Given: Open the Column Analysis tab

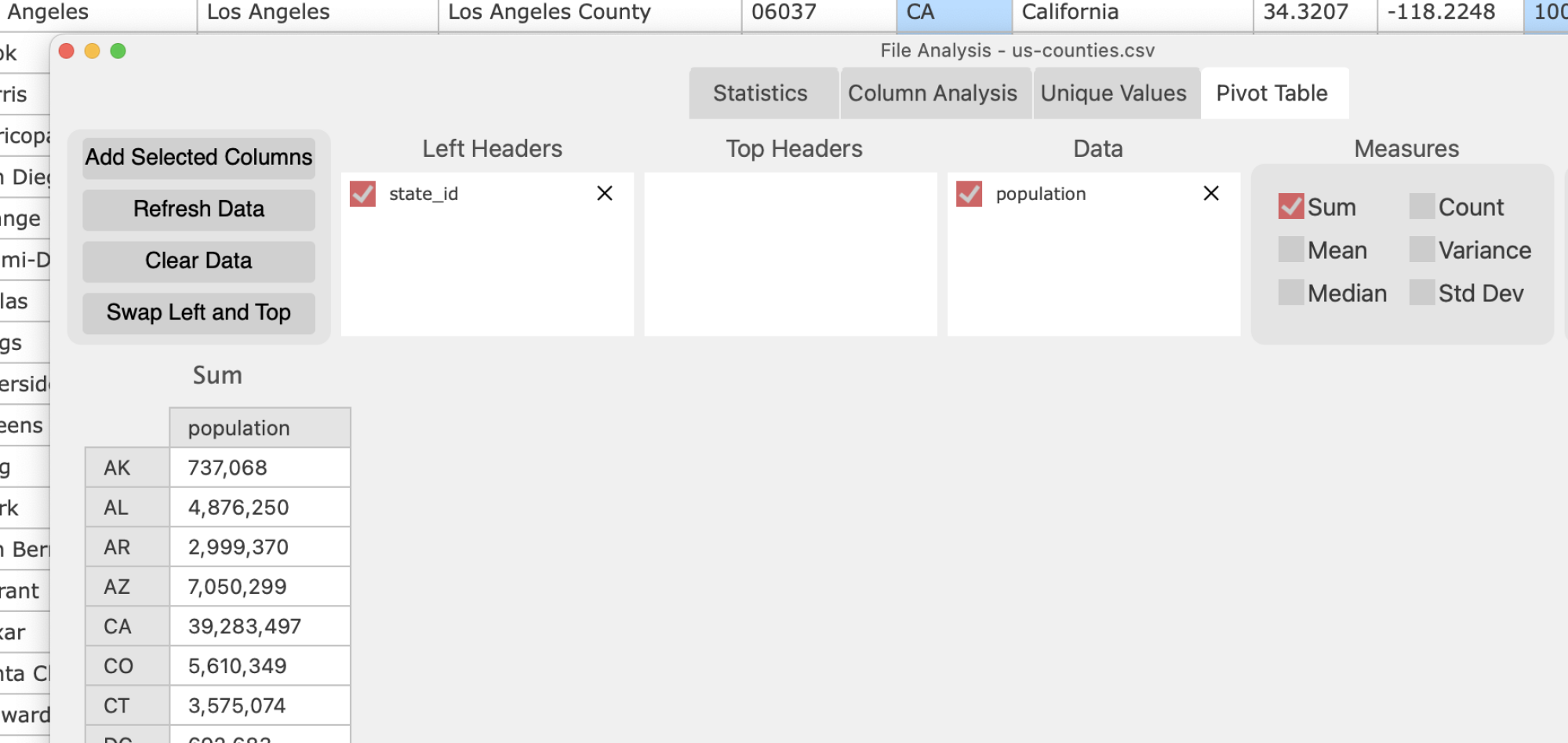Looking at the screenshot, I should 932,93.
